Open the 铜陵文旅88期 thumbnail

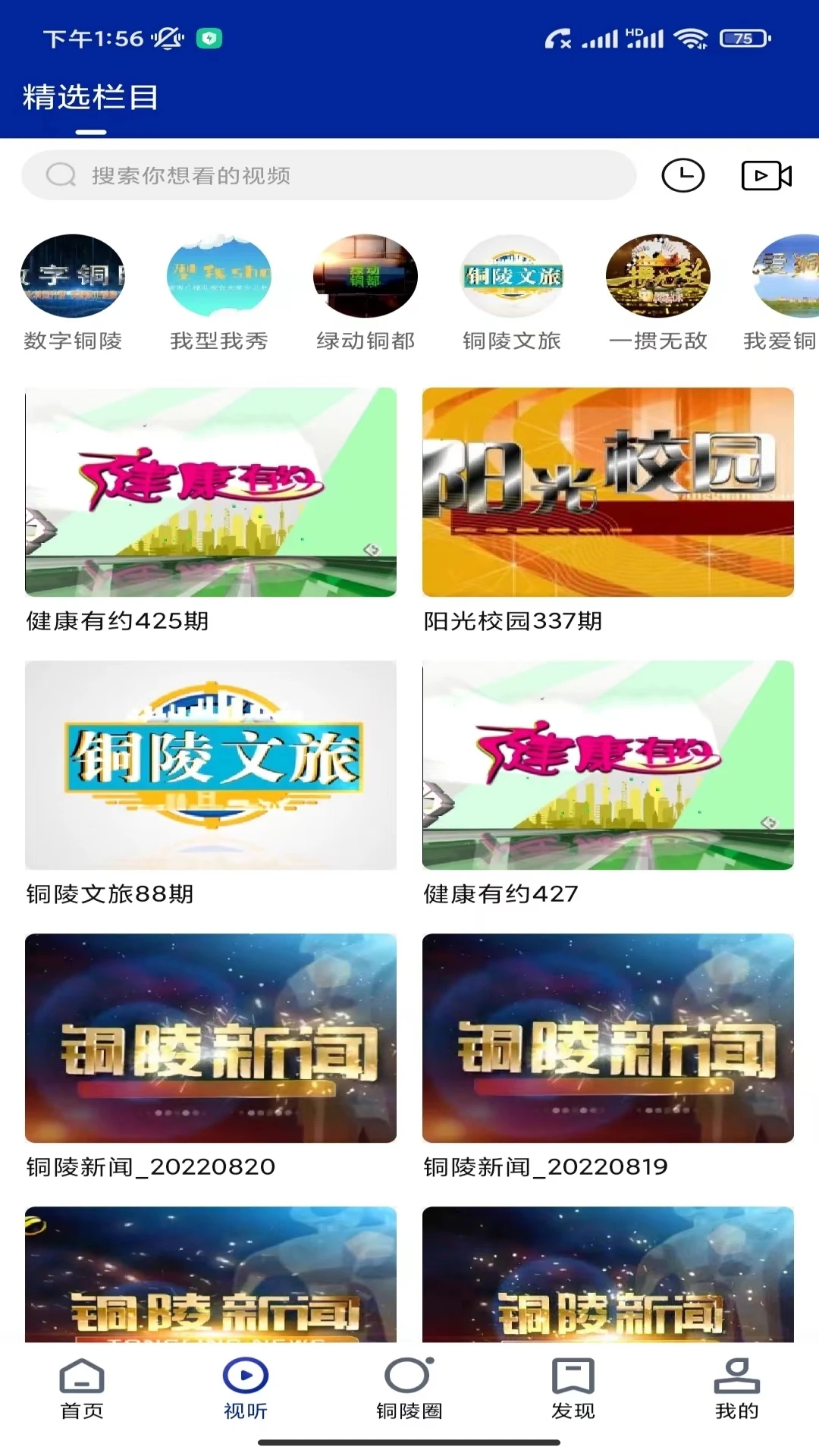tap(210, 766)
